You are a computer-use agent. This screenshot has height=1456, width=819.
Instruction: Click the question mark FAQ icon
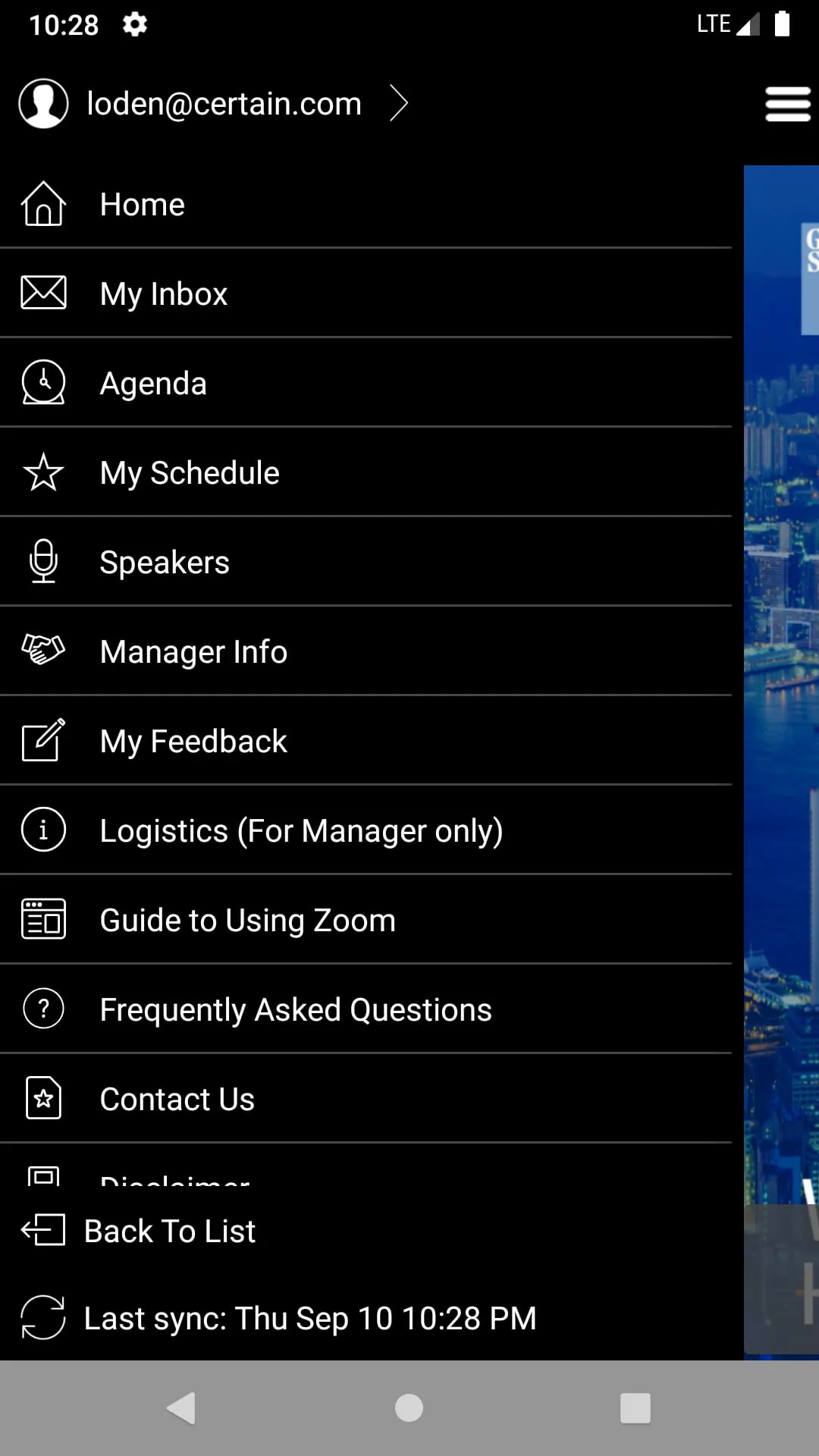[x=43, y=1009]
